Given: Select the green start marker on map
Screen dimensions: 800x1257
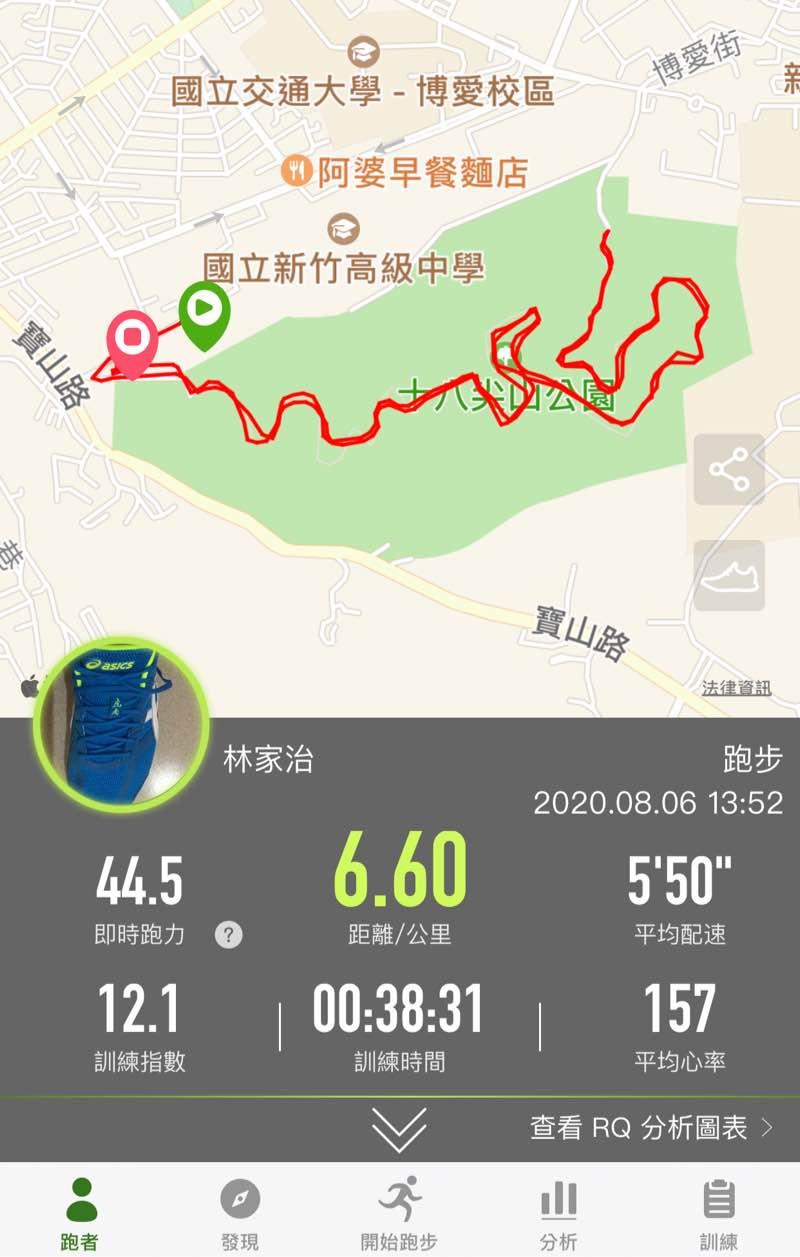Looking at the screenshot, I should coord(205,311).
